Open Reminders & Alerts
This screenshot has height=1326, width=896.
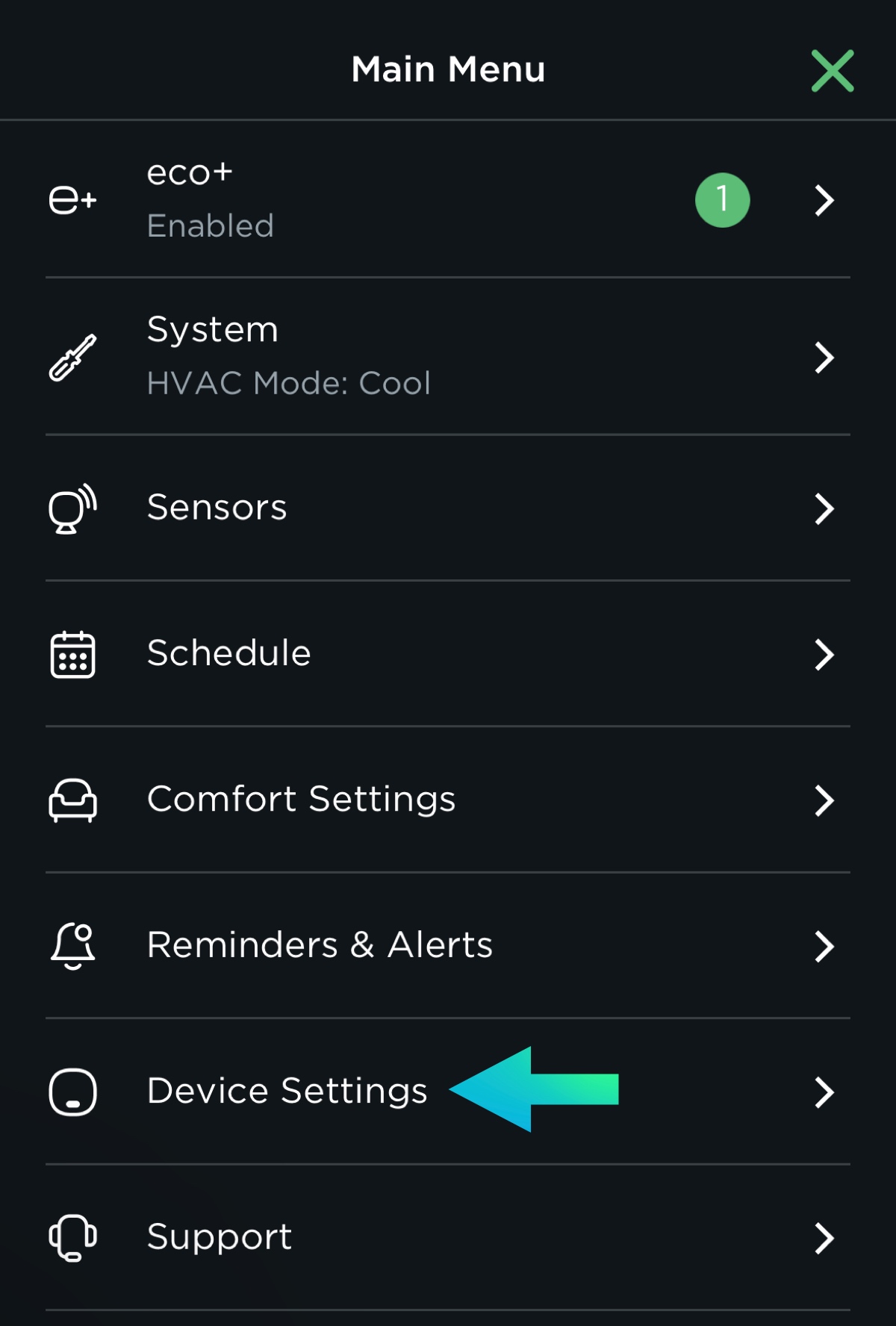[448, 945]
